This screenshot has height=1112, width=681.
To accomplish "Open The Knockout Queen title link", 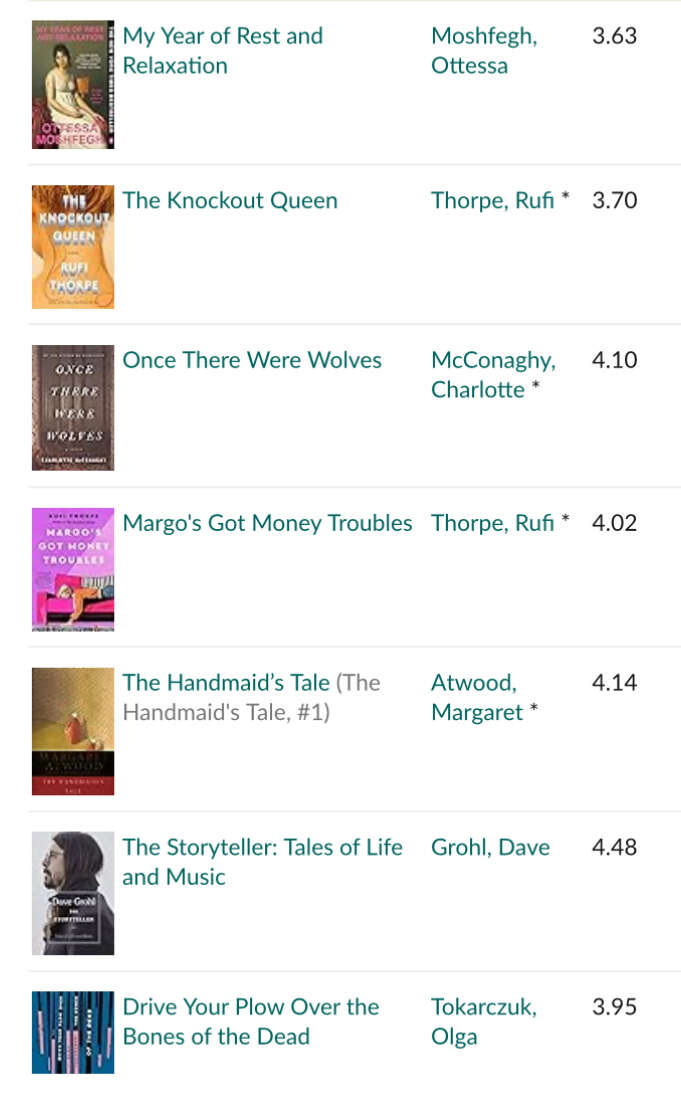I will tap(230, 201).
